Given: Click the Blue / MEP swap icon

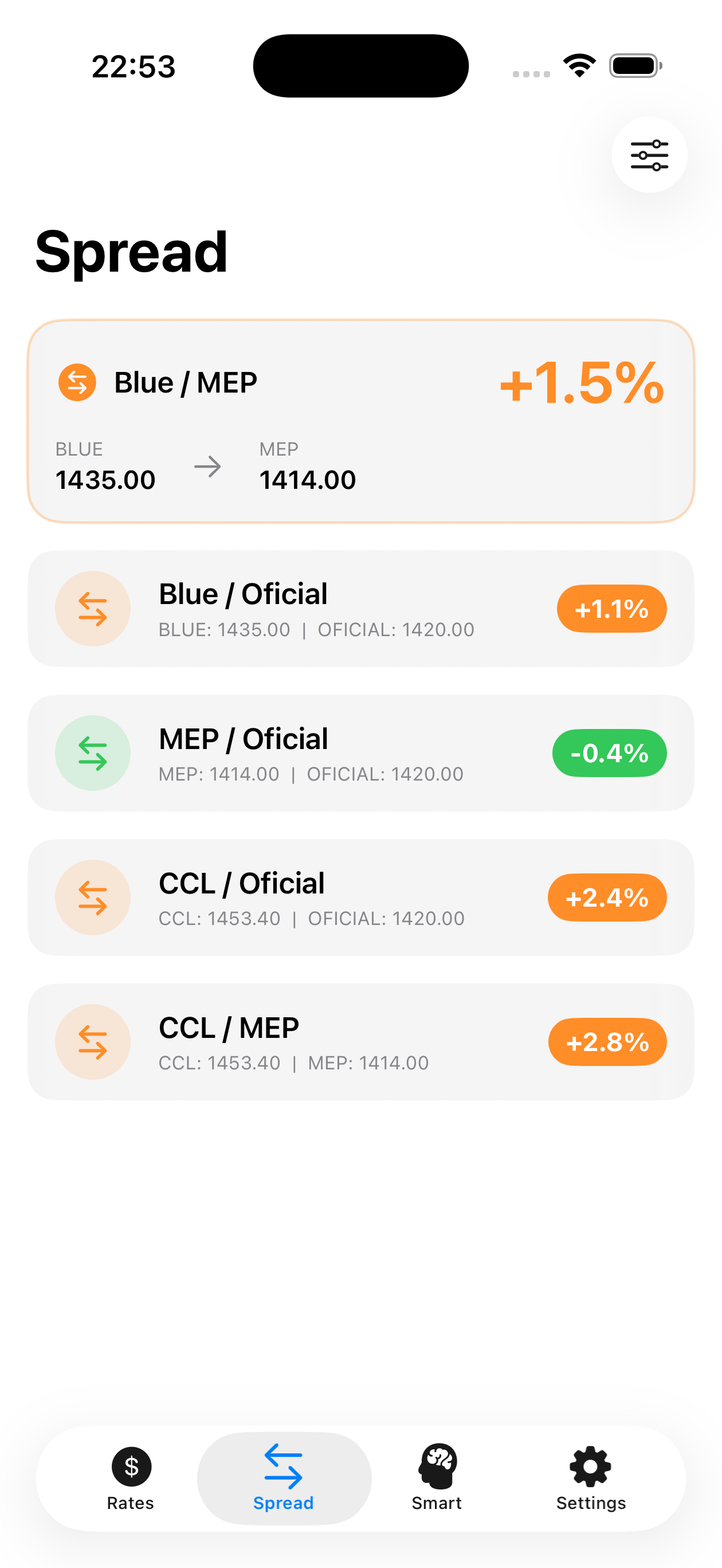Looking at the screenshot, I should (x=76, y=382).
